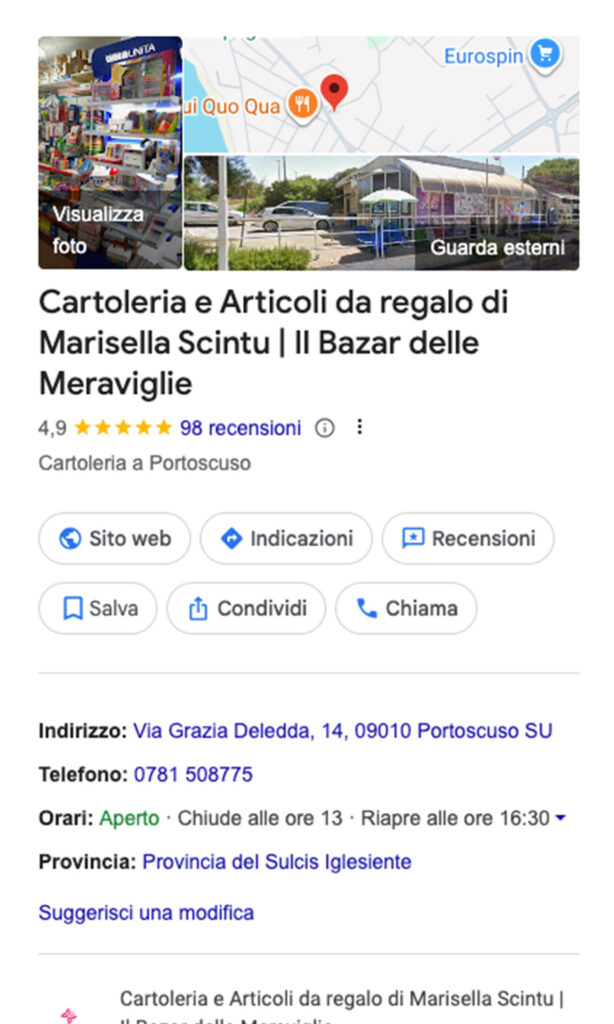Get directions with Indicazioni

(286, 539)
